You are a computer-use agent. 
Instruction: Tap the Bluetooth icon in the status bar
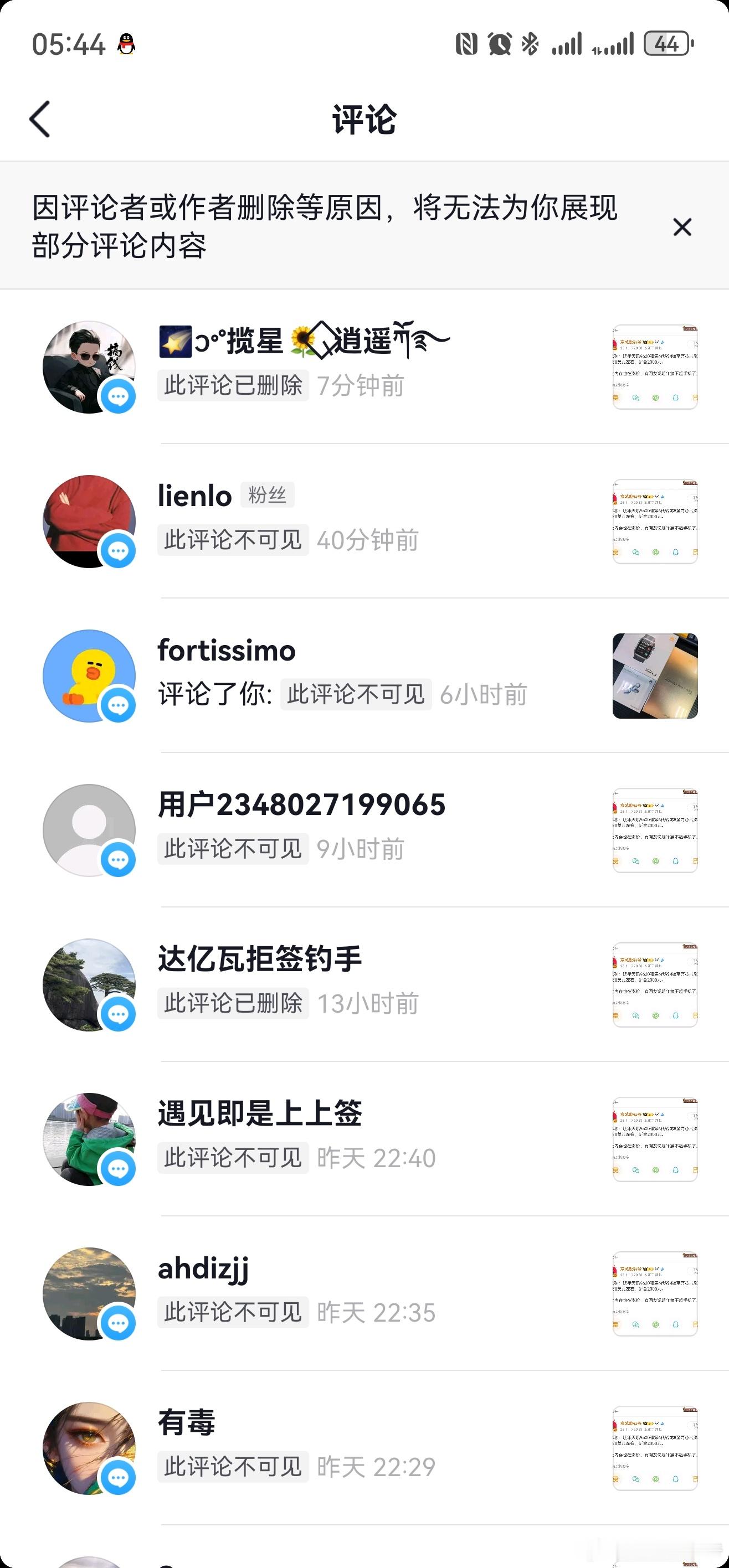coord(530,43)
